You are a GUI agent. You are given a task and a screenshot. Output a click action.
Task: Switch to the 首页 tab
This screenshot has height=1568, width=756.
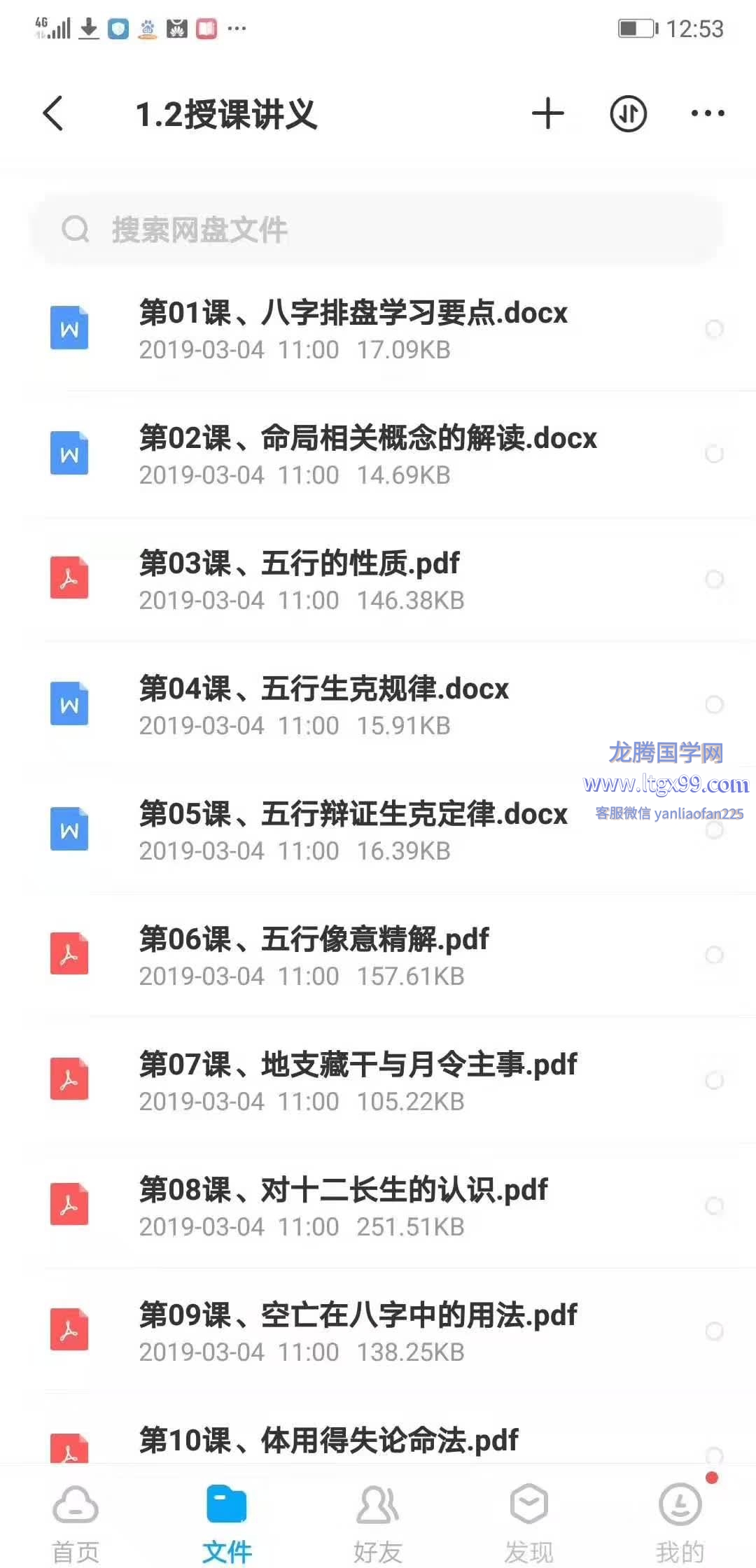tap(76, 1520)
